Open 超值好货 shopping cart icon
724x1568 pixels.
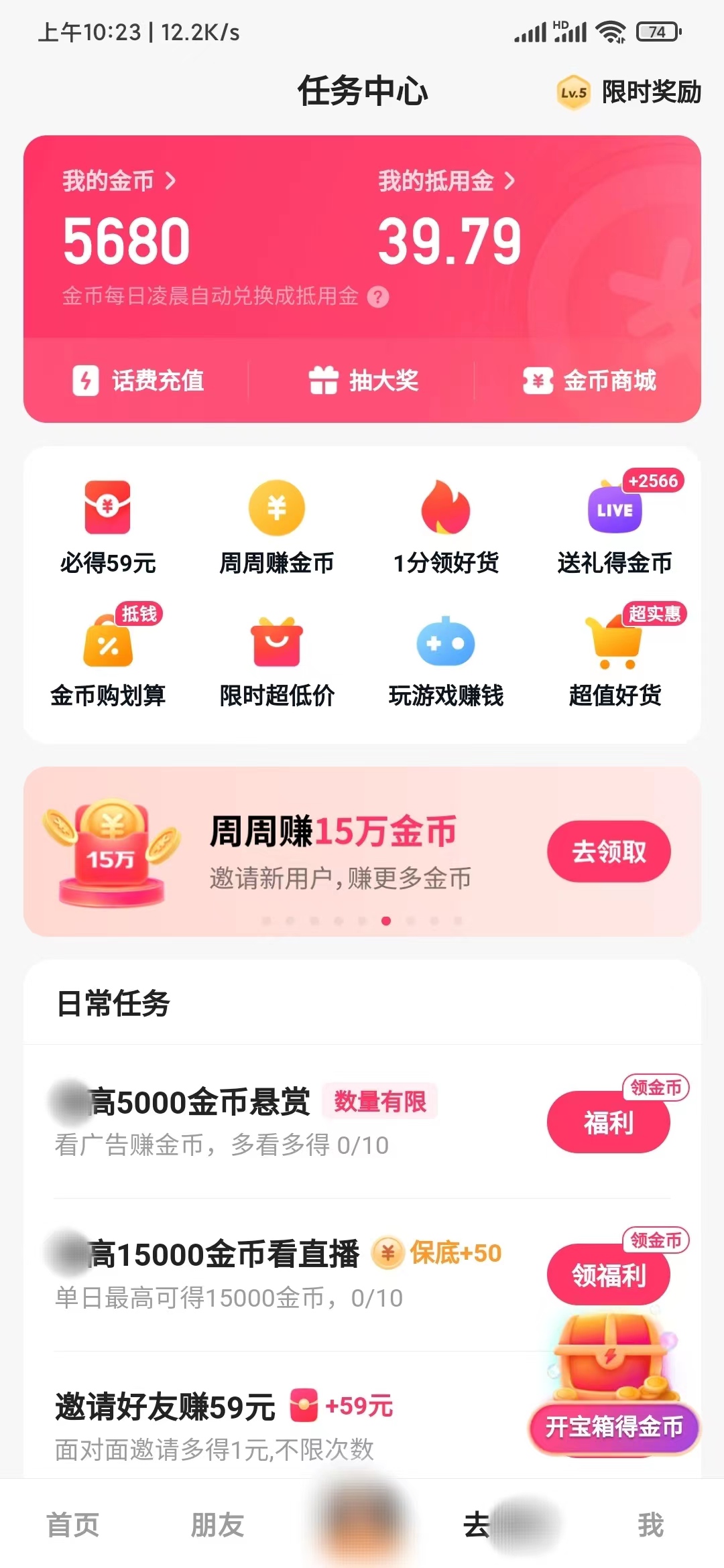(614, 645)
